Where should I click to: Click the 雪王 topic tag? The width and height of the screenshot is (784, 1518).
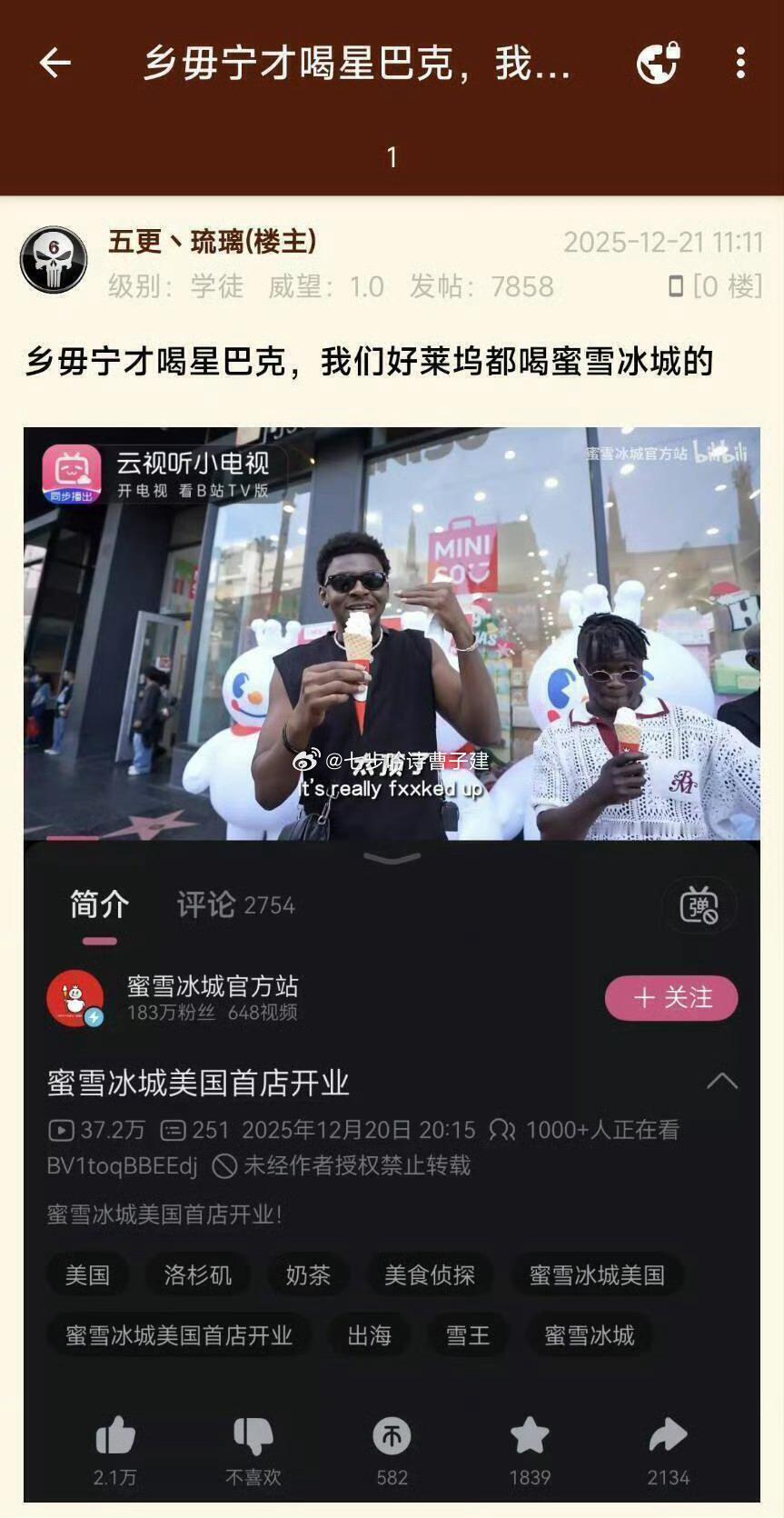[467, 1334]
